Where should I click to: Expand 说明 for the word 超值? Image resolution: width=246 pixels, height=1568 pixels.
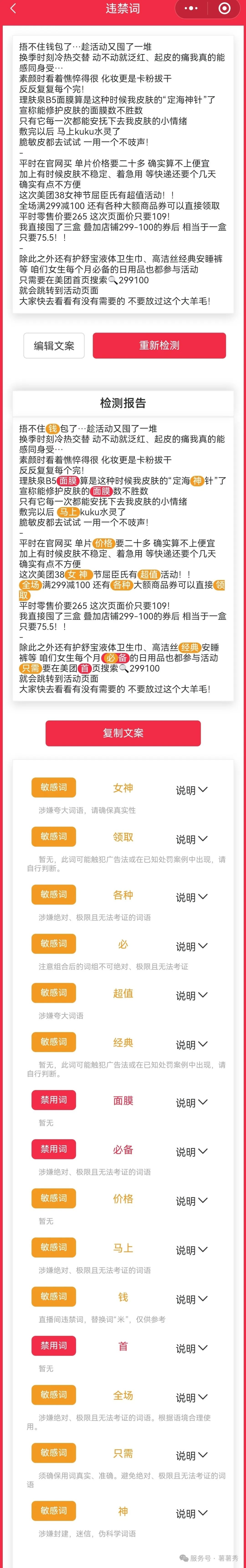pyautogui.click(x=192, y=996)
